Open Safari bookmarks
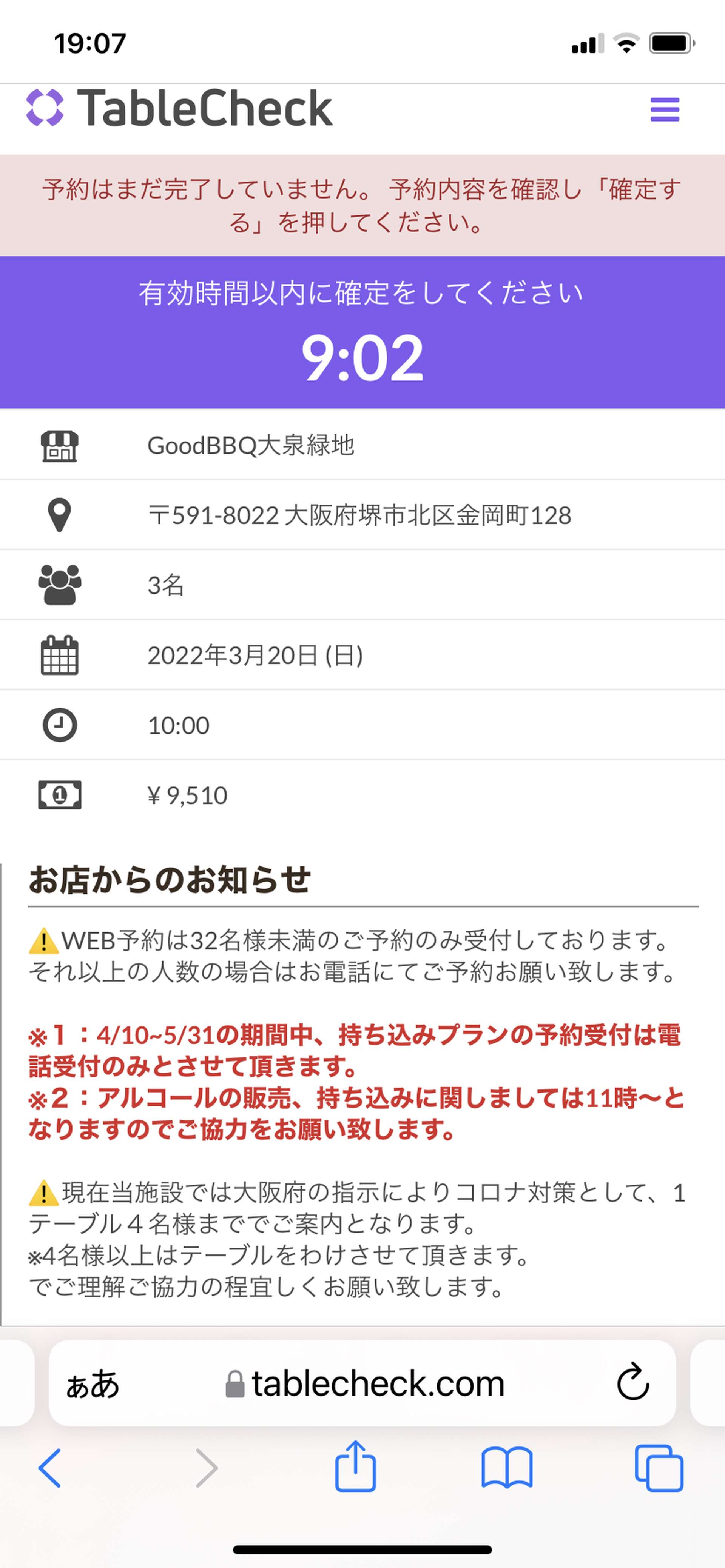 tap(507, 1468)
